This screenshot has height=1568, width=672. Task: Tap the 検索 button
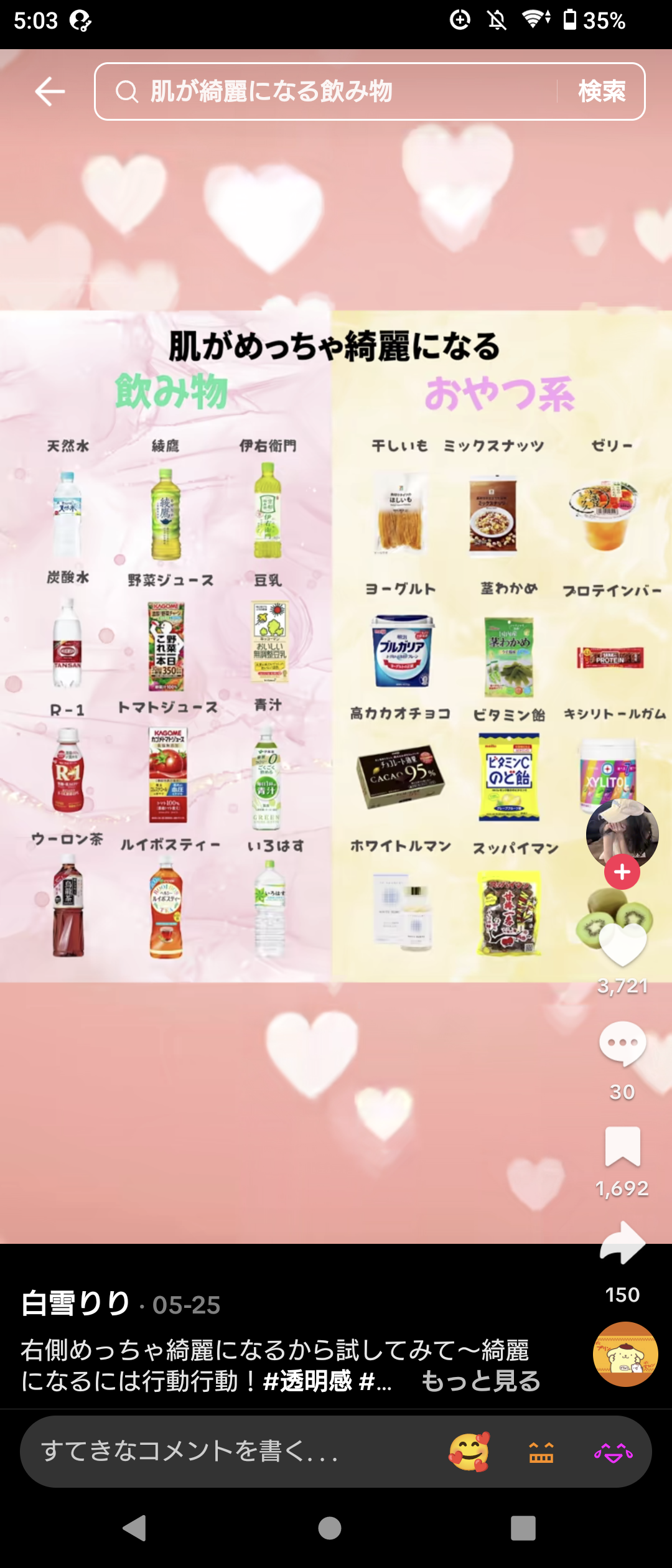point(601,92)
